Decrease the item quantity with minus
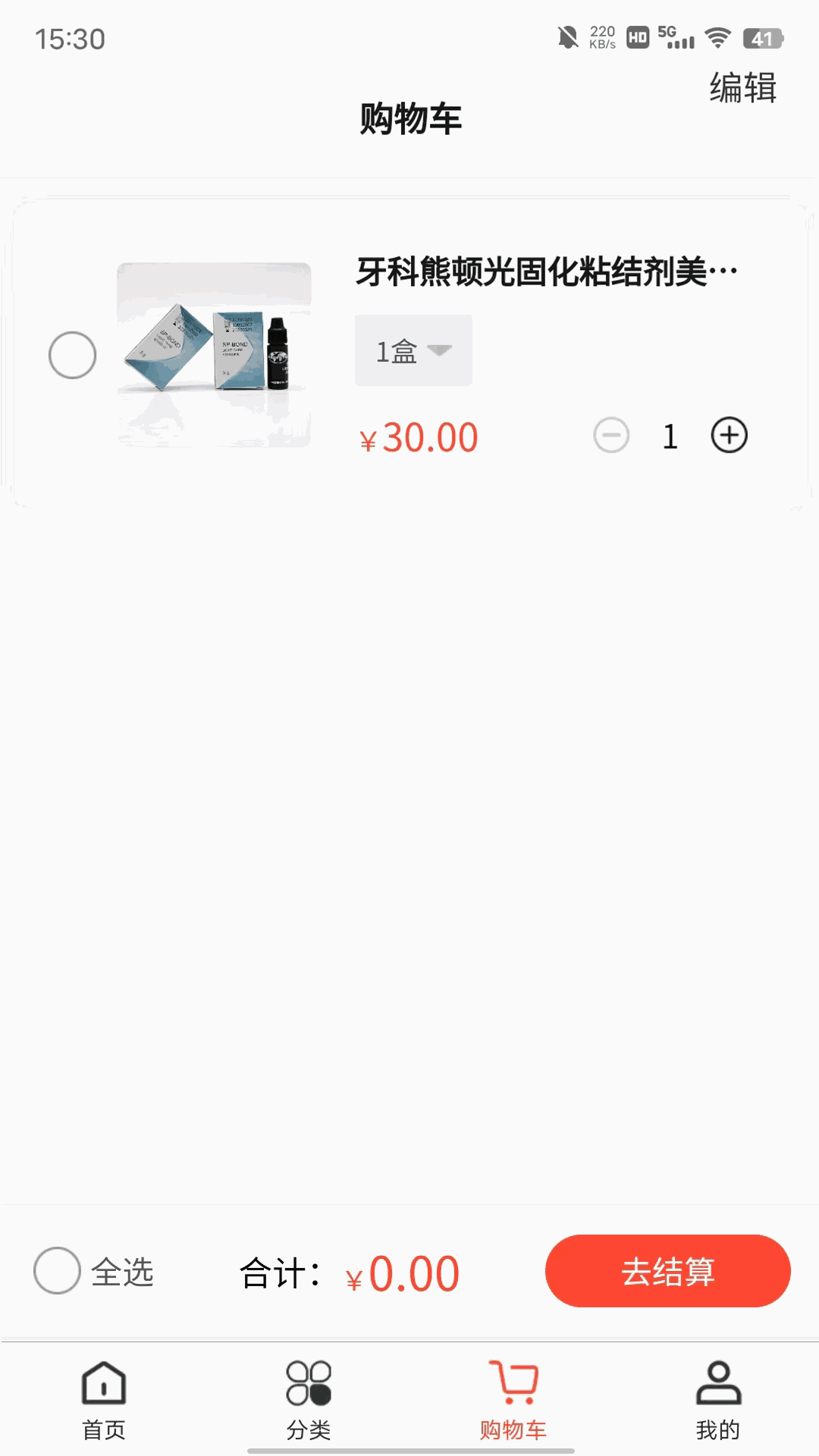The width and height of the screenshot is (819, 1456). 611,436
